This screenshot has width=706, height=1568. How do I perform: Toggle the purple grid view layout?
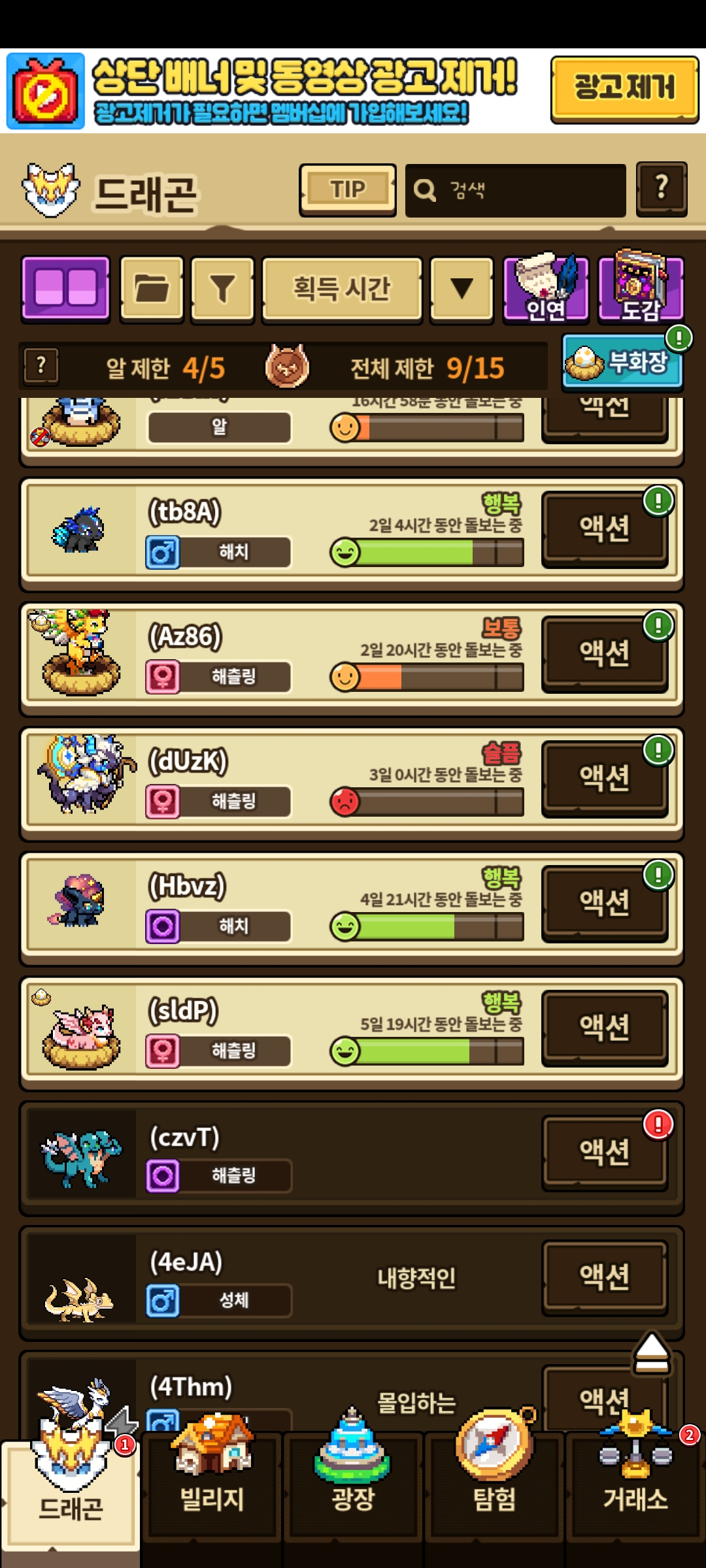pyautogui.click(x=65, y=289)
